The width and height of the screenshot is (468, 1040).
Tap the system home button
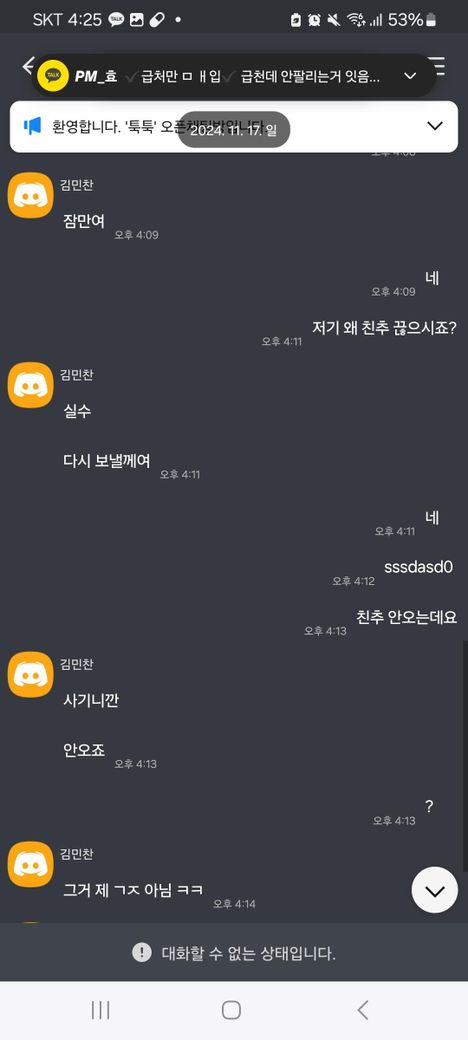pyautogui.click(x=231, y=1010)
